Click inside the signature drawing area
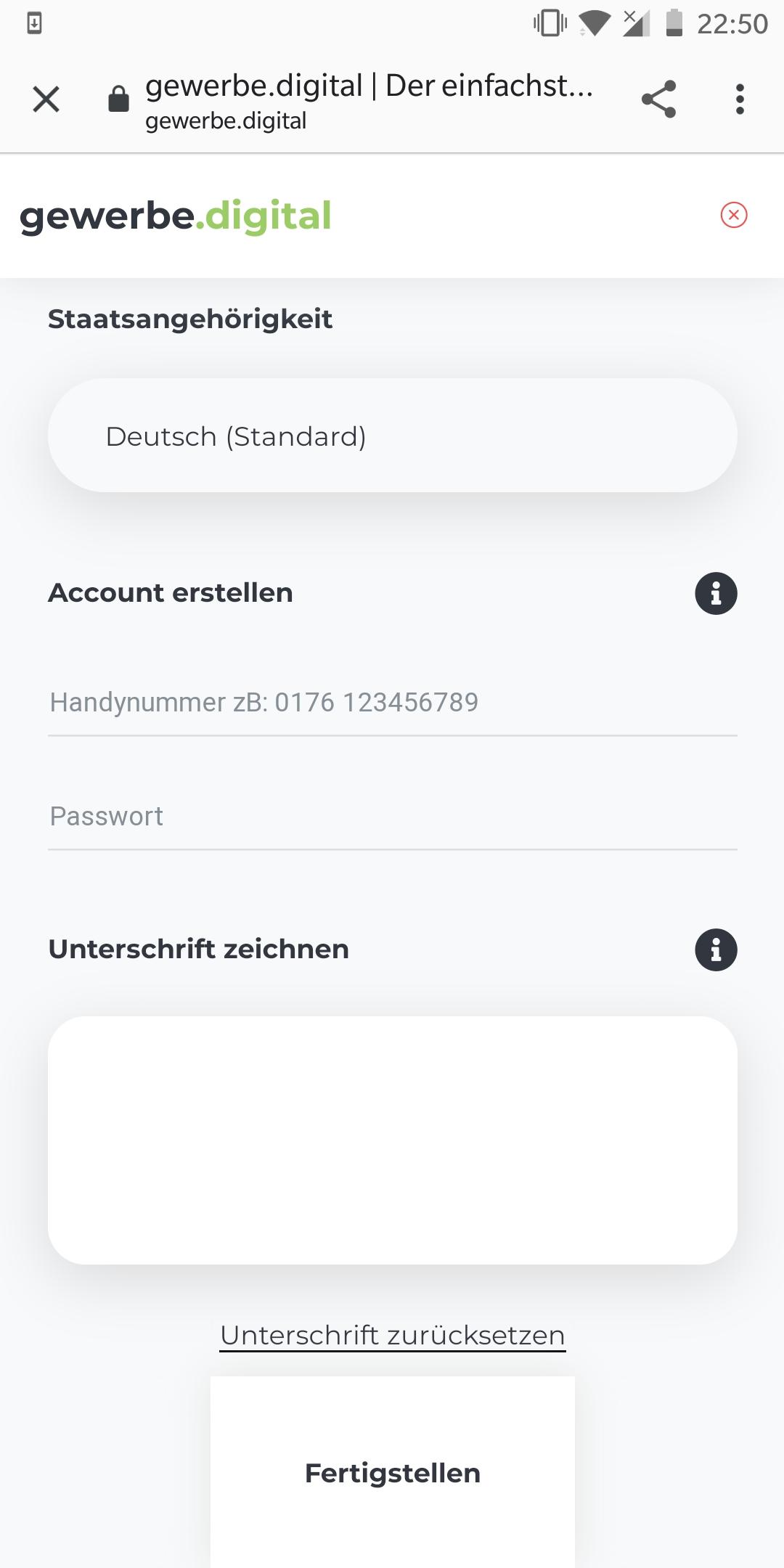Screen dimensions: 784x1568 (x=392, y=1138)
